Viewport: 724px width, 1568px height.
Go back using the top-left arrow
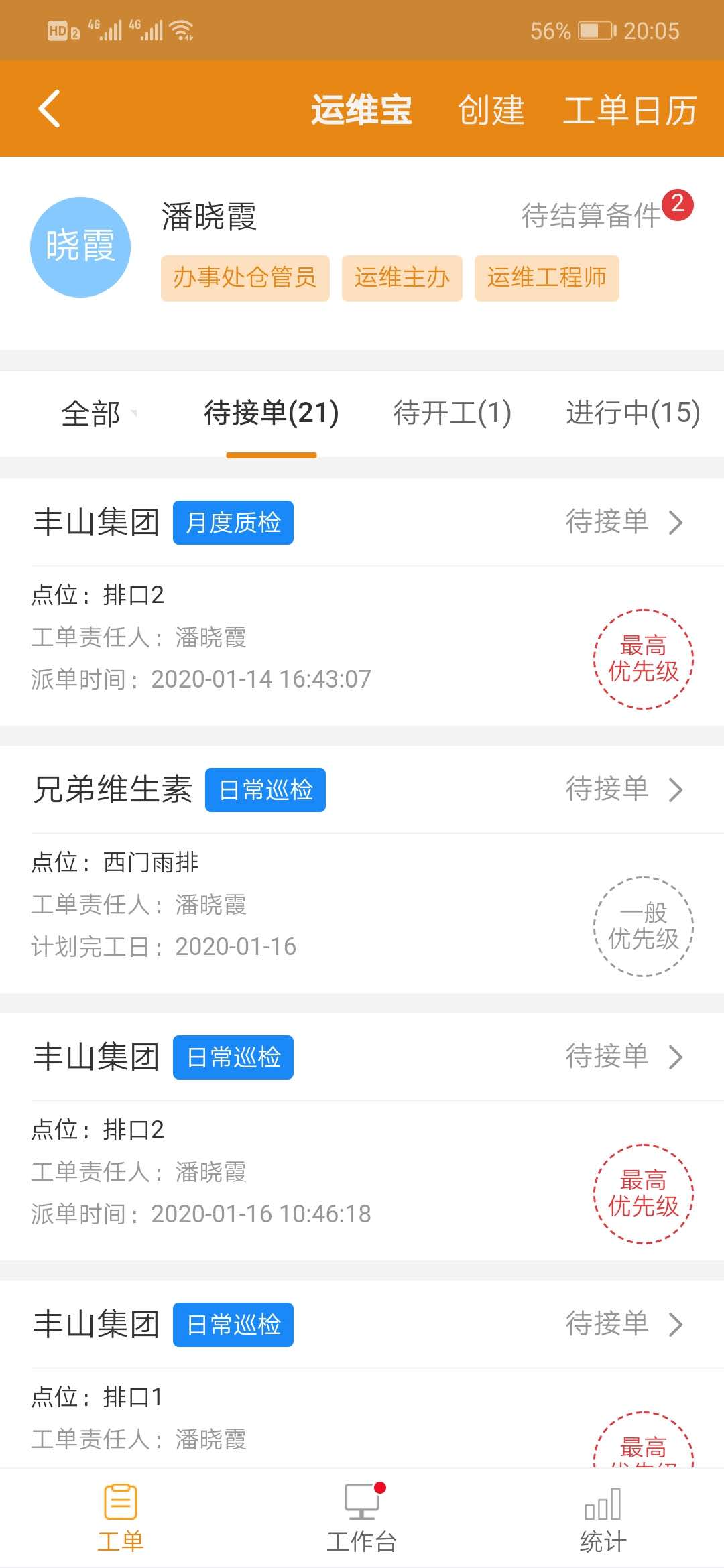(x=50, y=109)
